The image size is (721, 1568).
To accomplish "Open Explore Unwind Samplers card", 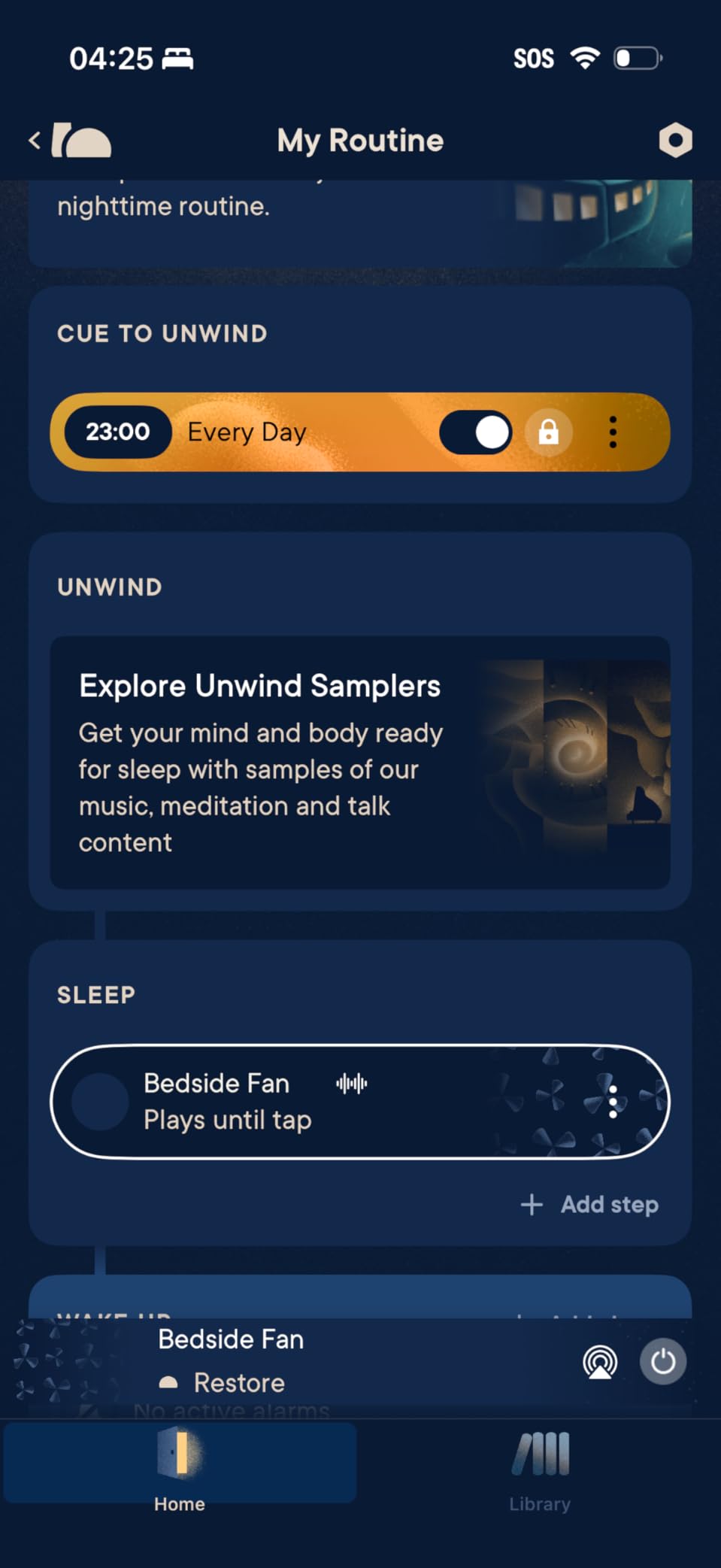I will [x=359, y=762].
